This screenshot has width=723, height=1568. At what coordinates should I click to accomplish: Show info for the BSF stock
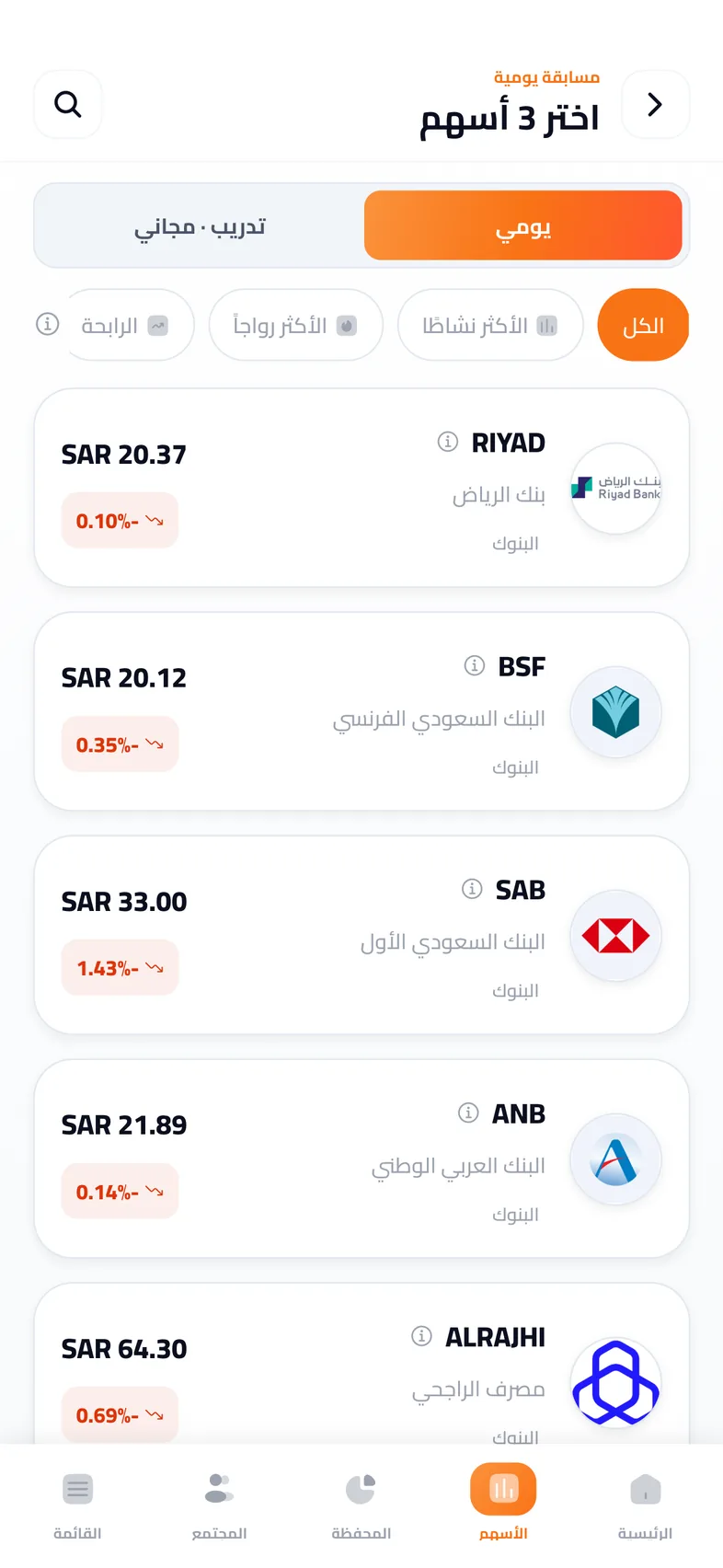point(475,665)
